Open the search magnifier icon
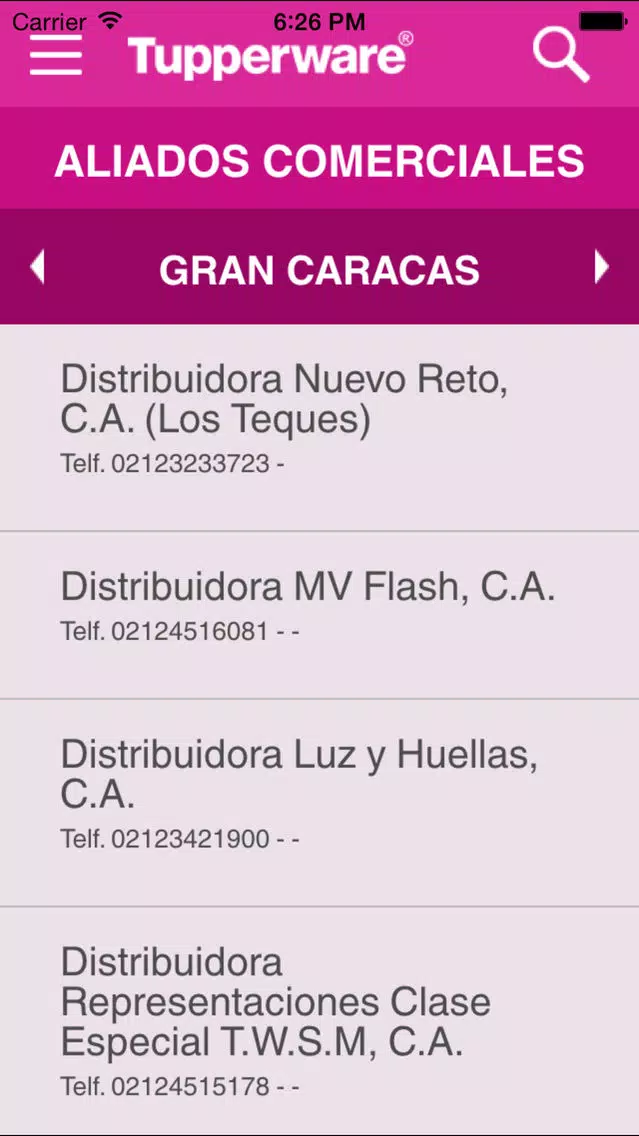This screenshot has height=1136, width=639. (561, 56)
